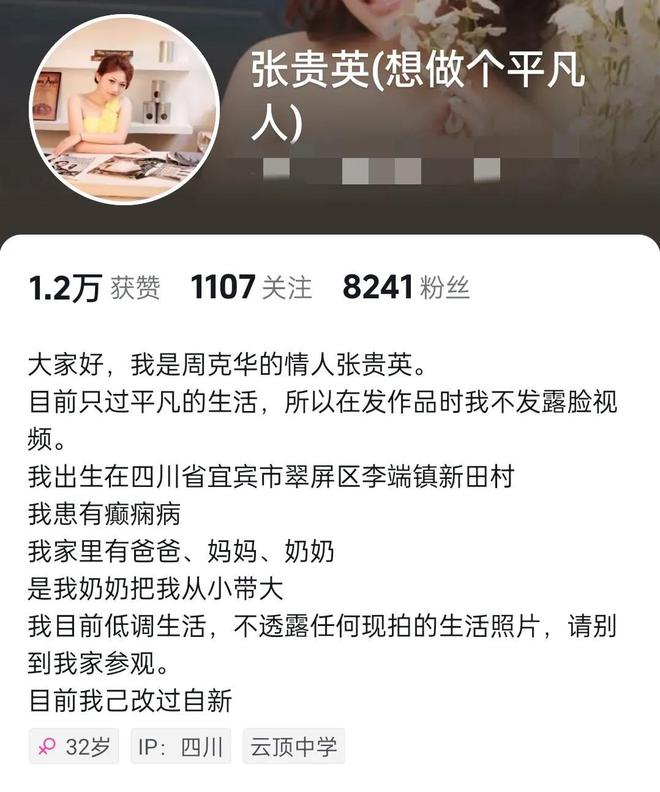View the 1.2万 获赞 likes details

94,289
